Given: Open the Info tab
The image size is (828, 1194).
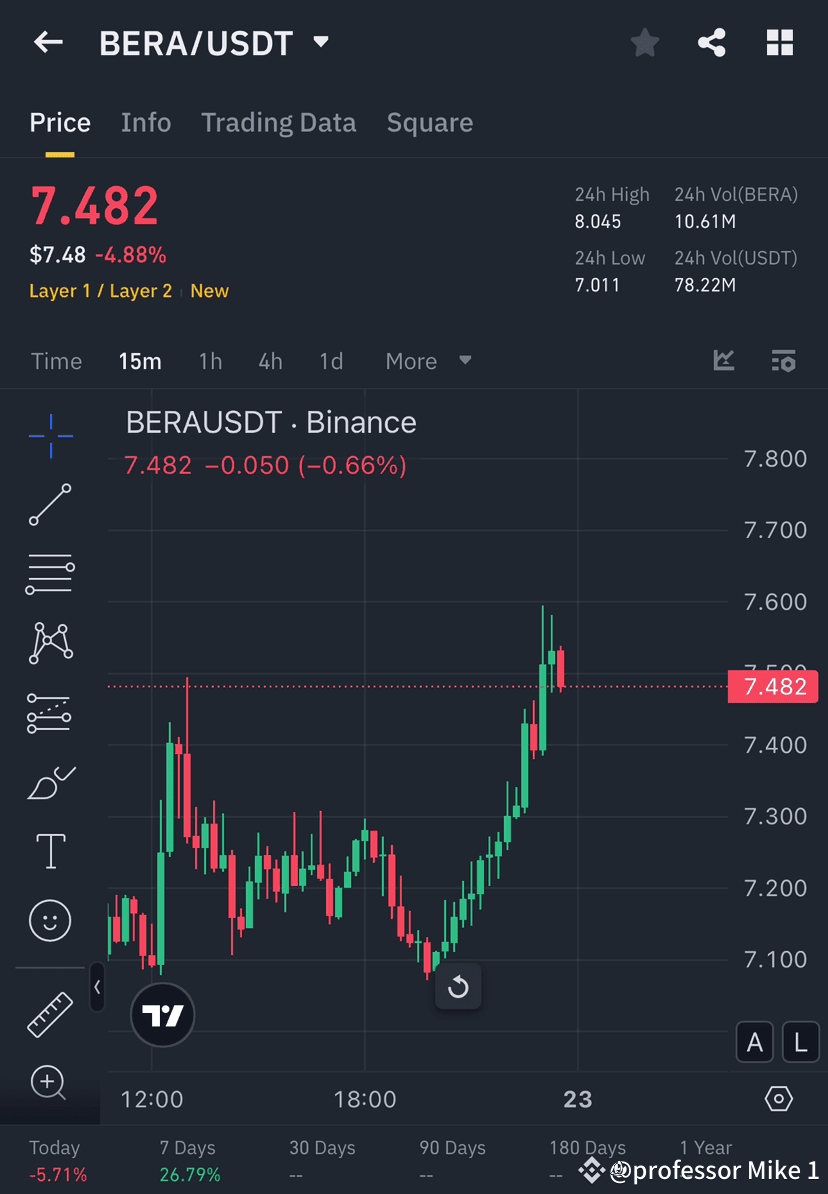Looking at the screenshot, I should coord(146,122).
